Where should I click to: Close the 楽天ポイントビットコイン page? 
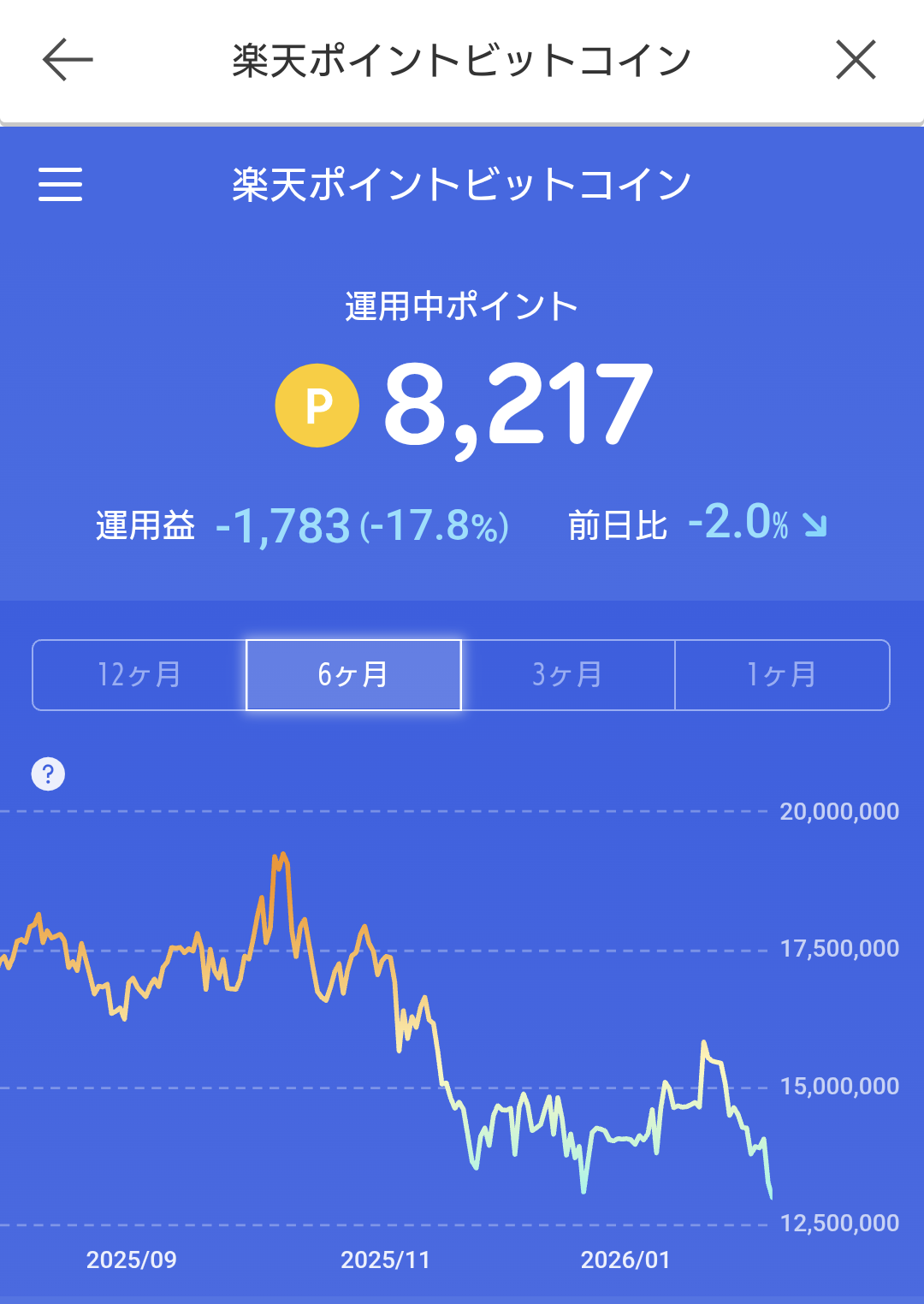[x=855, y=60]
